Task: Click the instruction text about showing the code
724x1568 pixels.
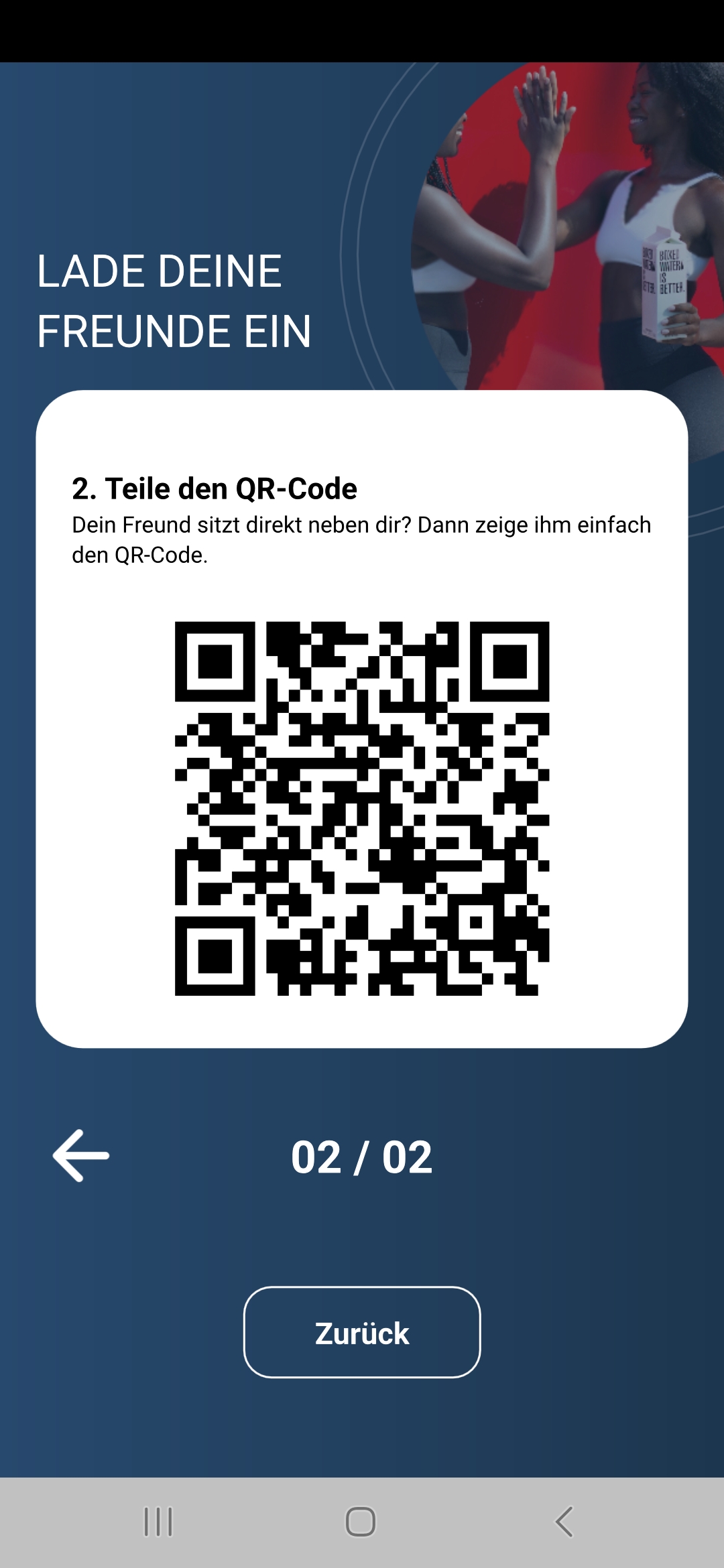Action: [x=361, y=538]
